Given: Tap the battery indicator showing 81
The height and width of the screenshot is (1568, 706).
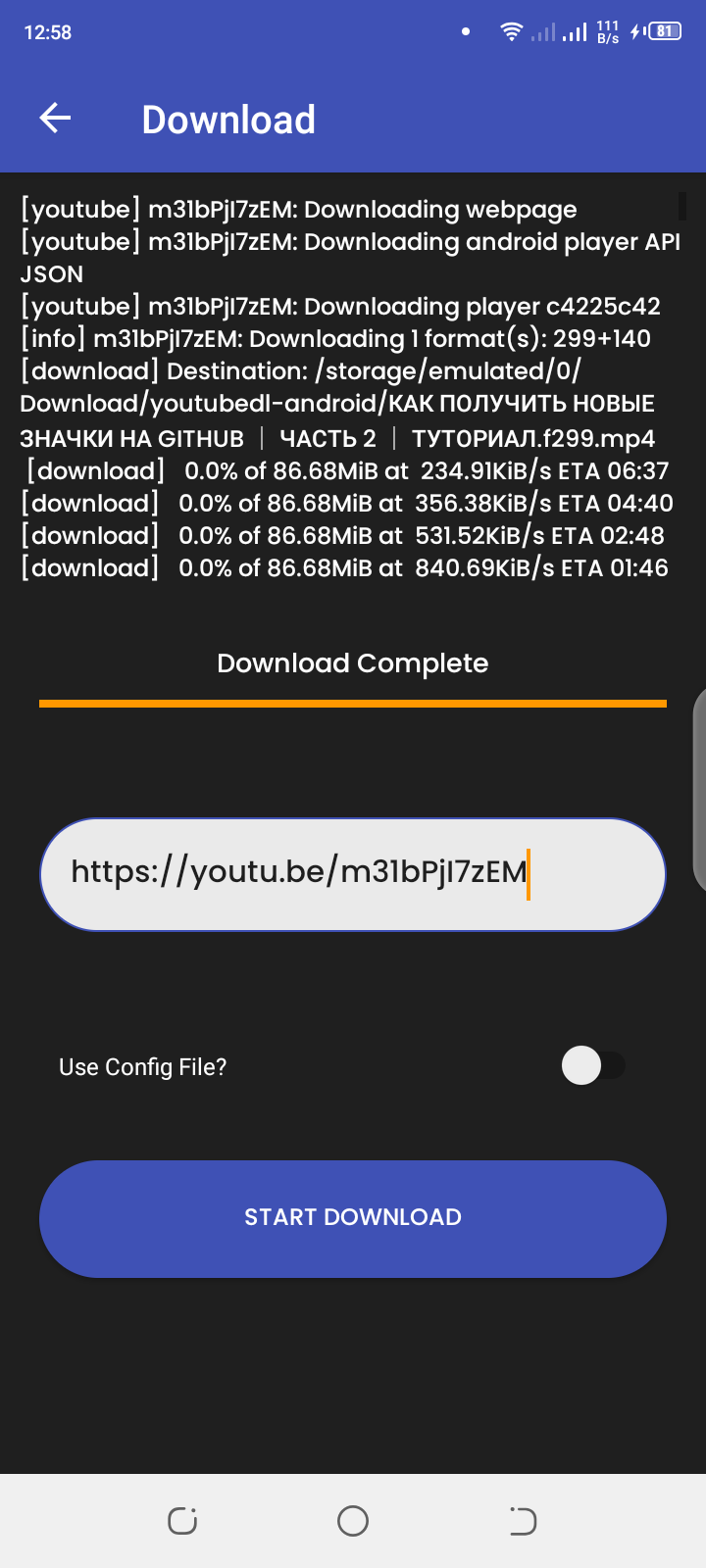Looking at the screenshot, I should pos(663,30).
